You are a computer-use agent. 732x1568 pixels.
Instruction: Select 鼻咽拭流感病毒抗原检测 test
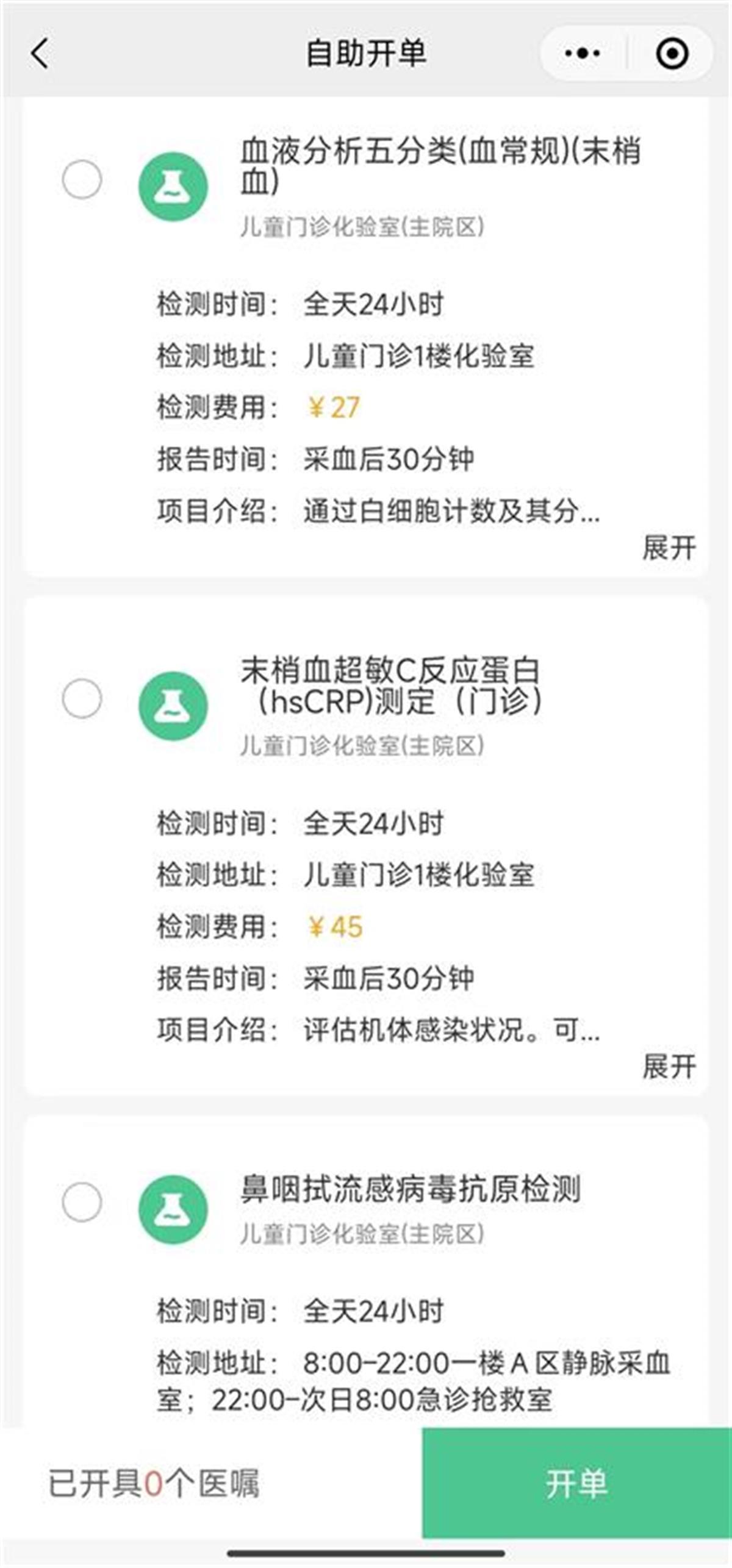tap(82, 1202)
